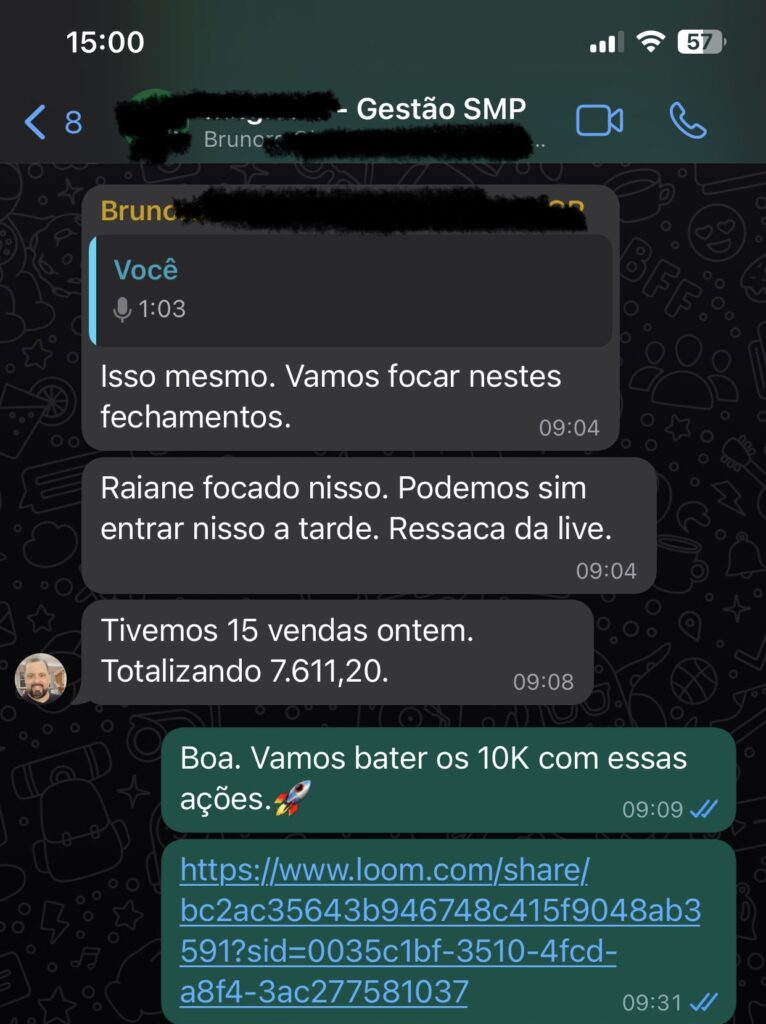Start a video call with the group

599,121
